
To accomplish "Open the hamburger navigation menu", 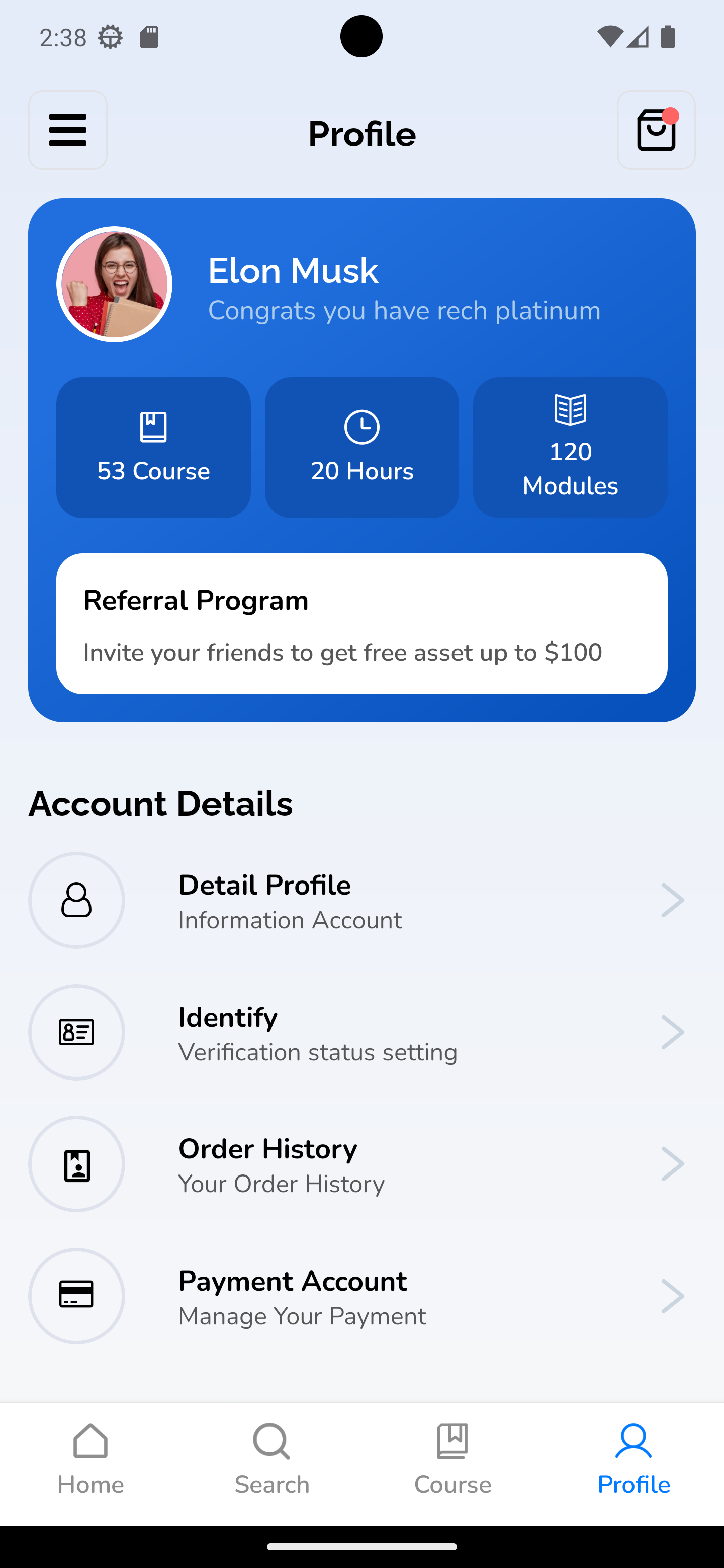I will point(67,130).
